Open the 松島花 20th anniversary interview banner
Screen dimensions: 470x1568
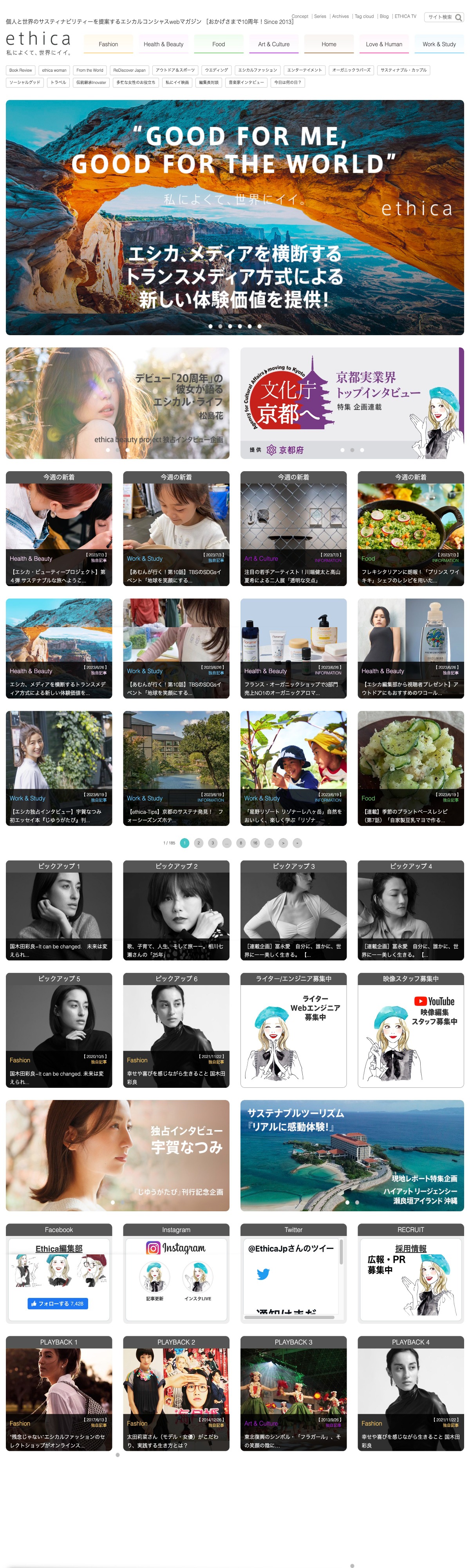click(117, 403)
